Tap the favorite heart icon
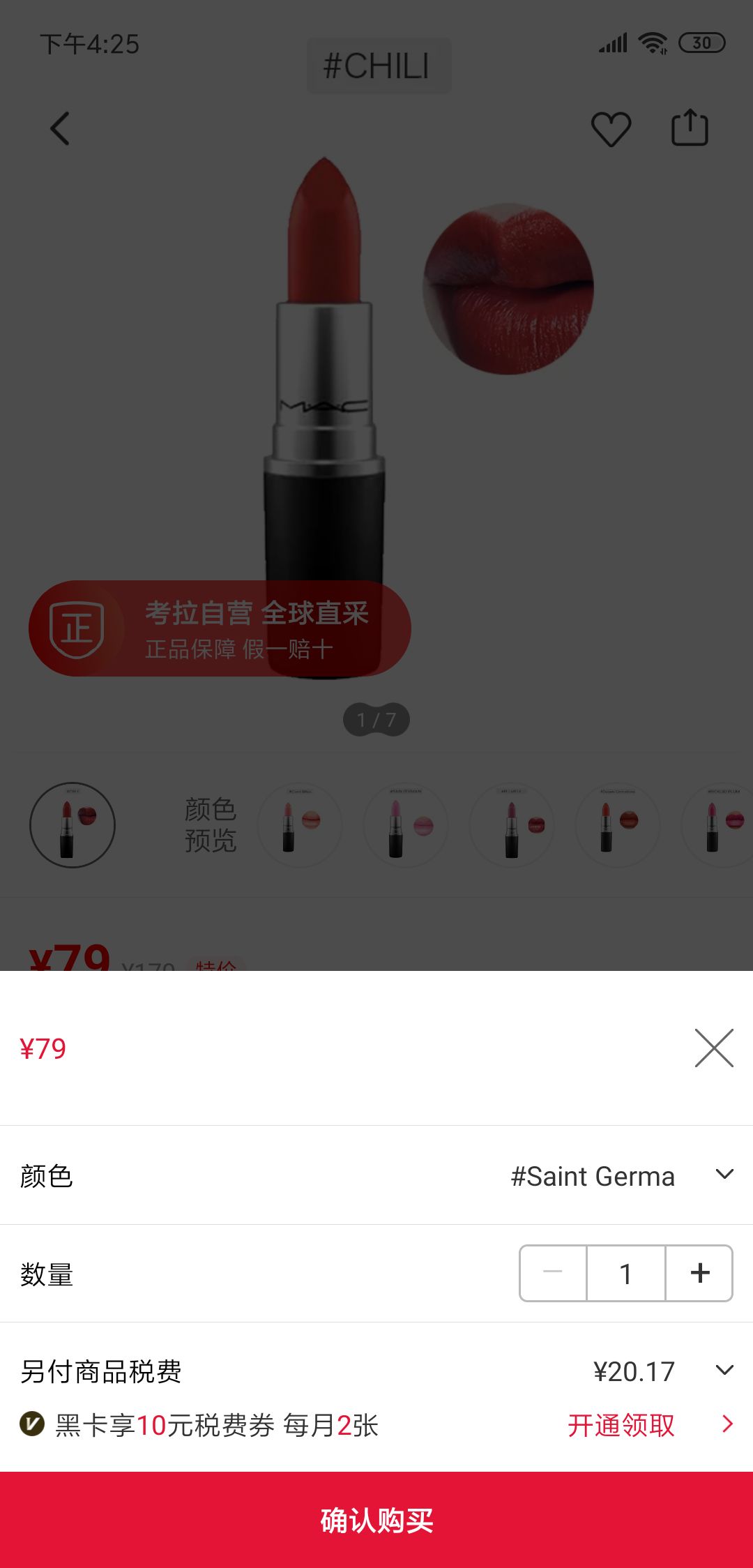This screenshot has height=1568, width=753. (x=610, y=128)
